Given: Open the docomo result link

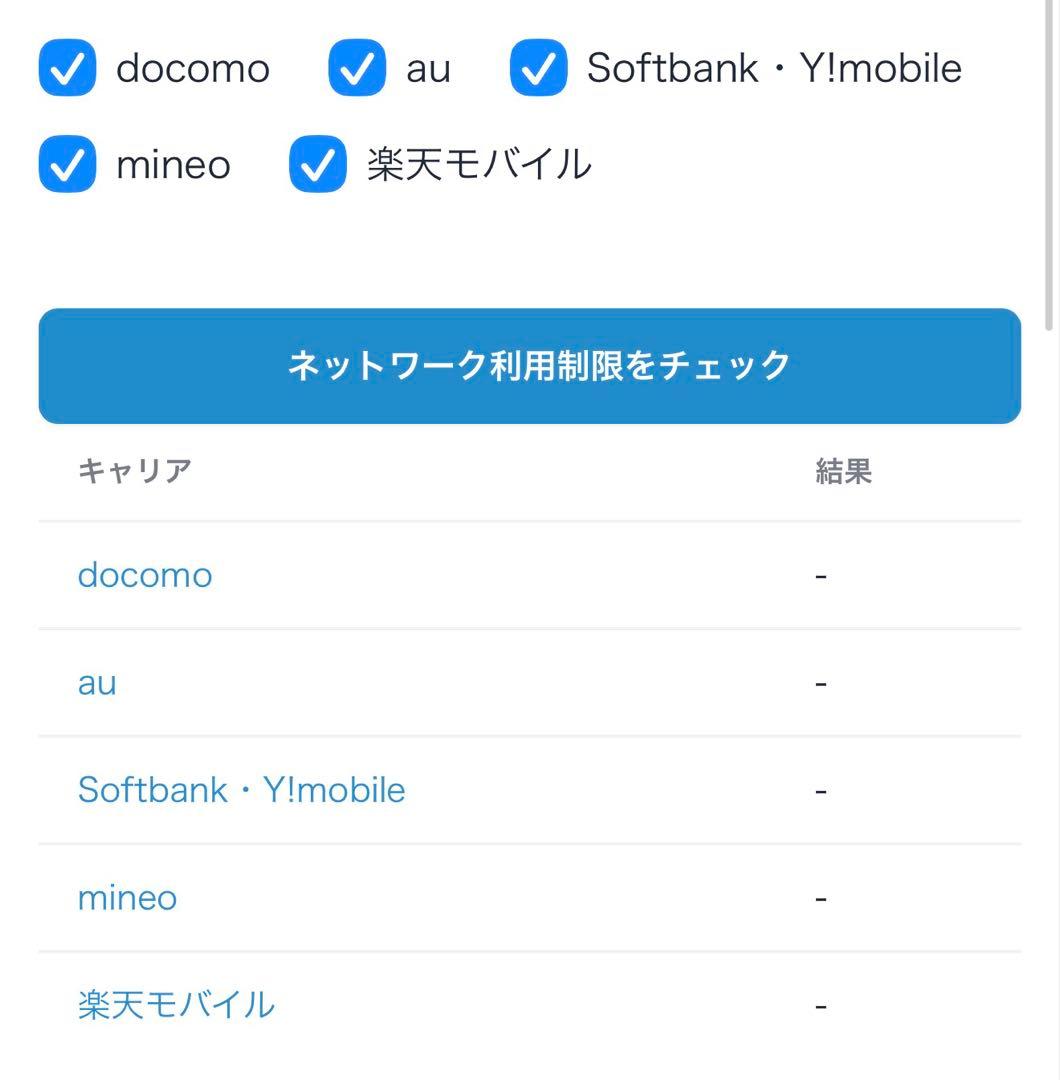Looking at the screenshot, I should (145, 575).
